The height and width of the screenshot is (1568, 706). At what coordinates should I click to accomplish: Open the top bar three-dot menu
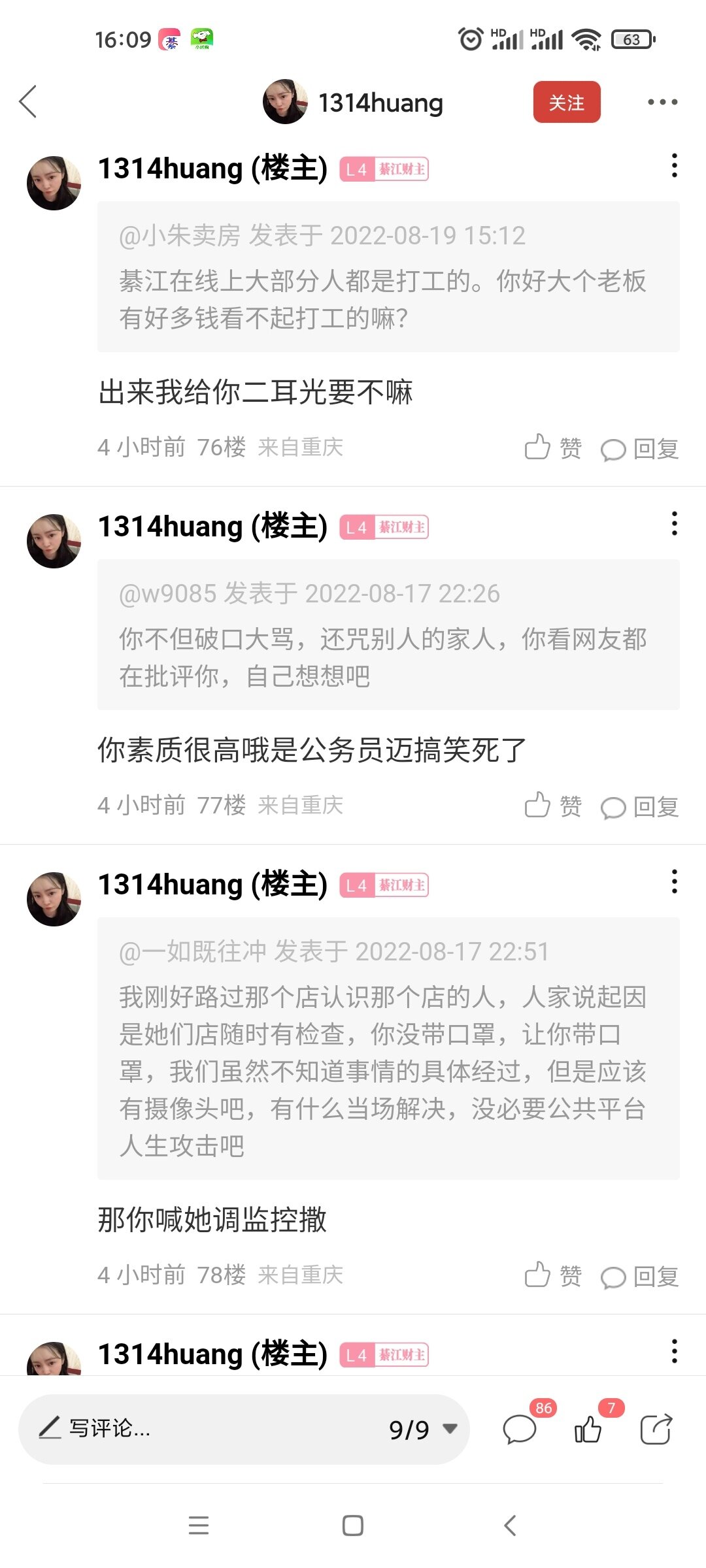[662, 102]
